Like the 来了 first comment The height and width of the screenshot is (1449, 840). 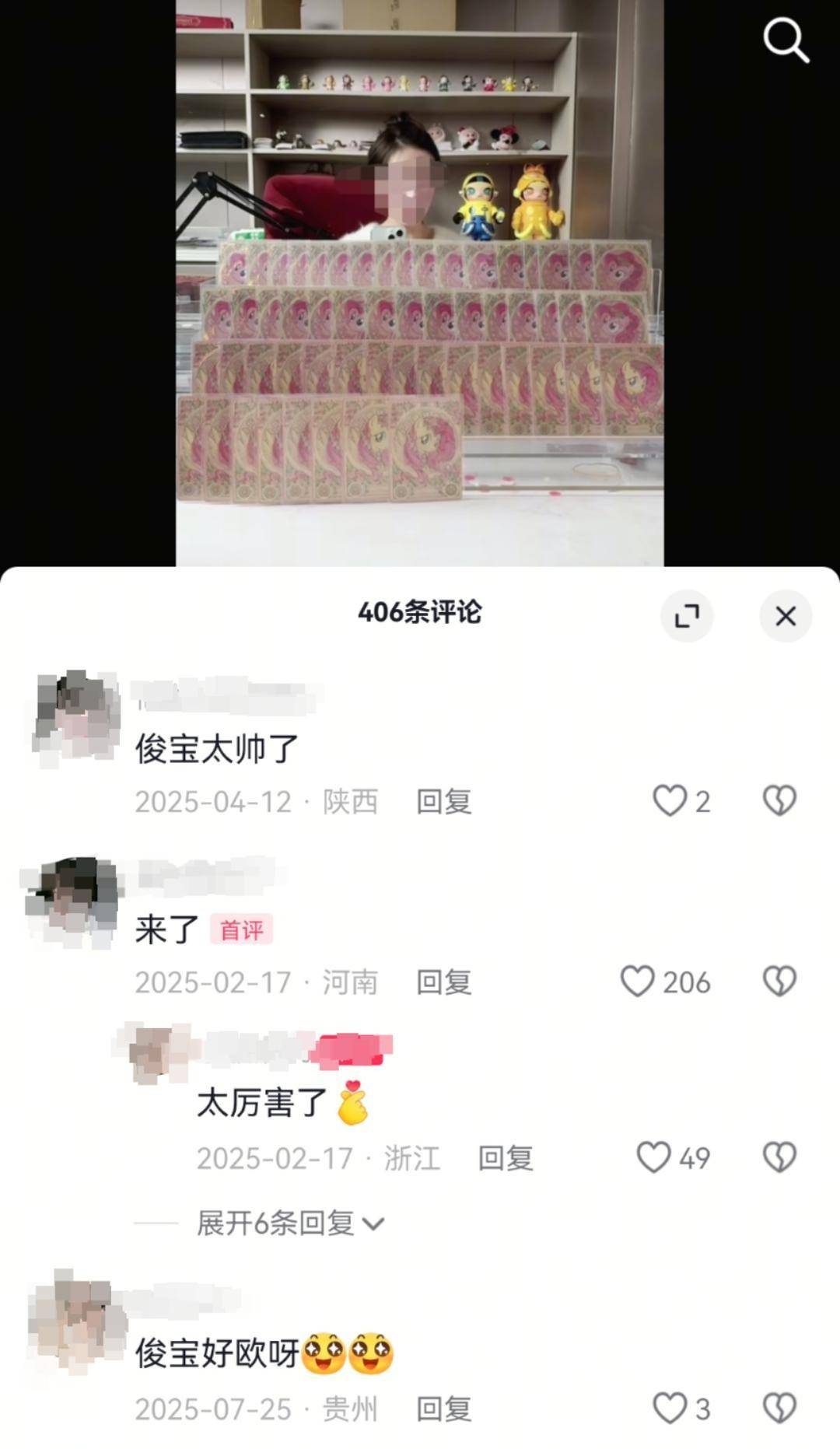click(638, 982)
